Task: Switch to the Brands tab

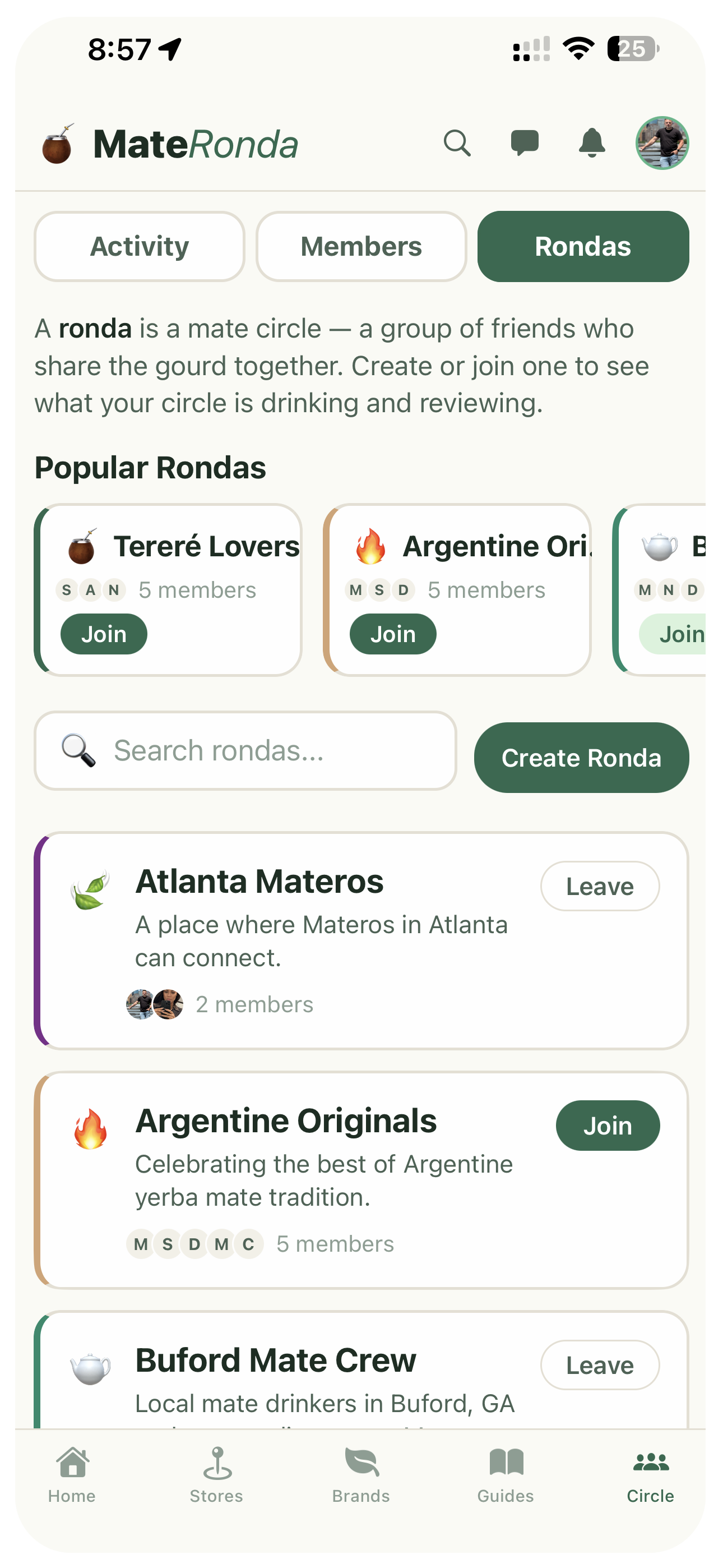Action: click(x=361, y=1474)
